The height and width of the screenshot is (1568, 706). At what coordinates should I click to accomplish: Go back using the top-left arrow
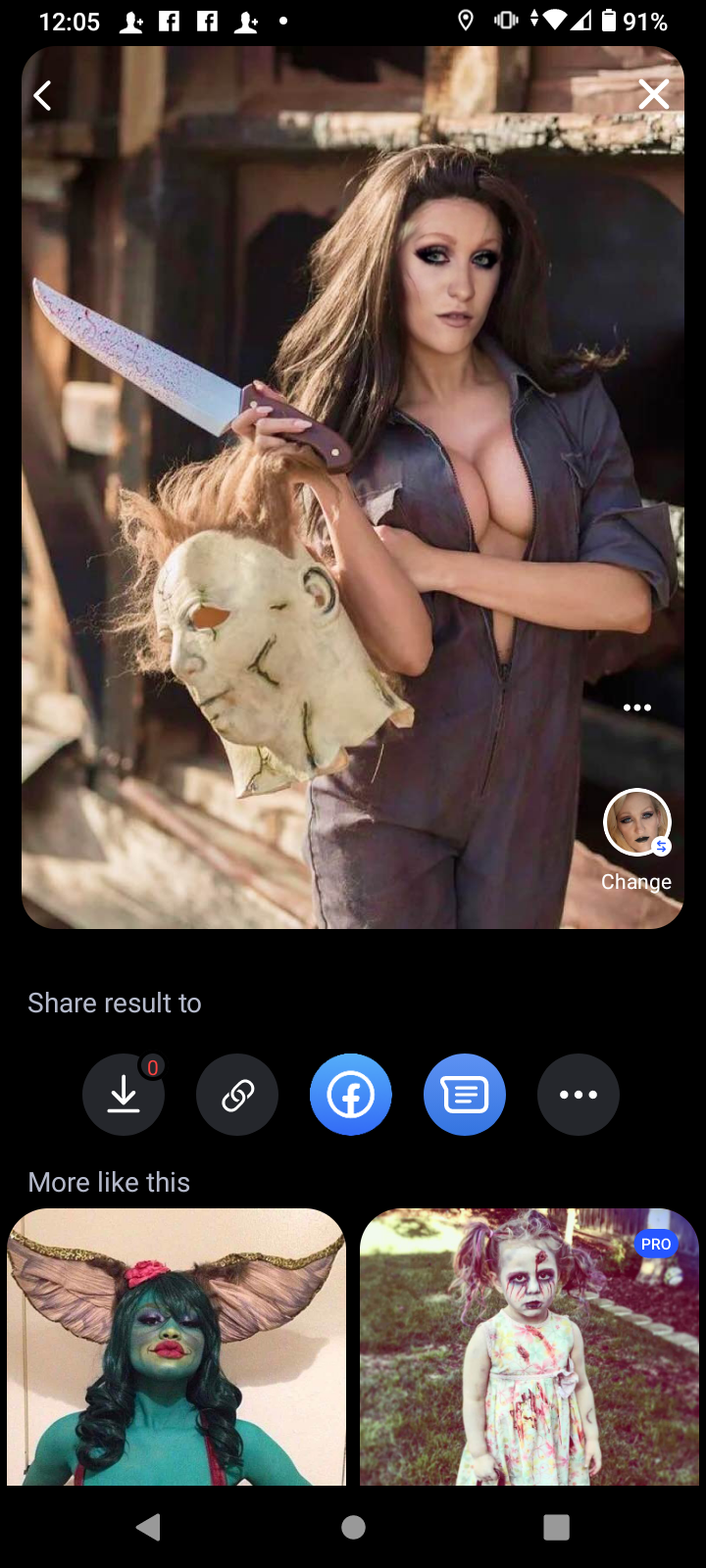coord(42,95)
